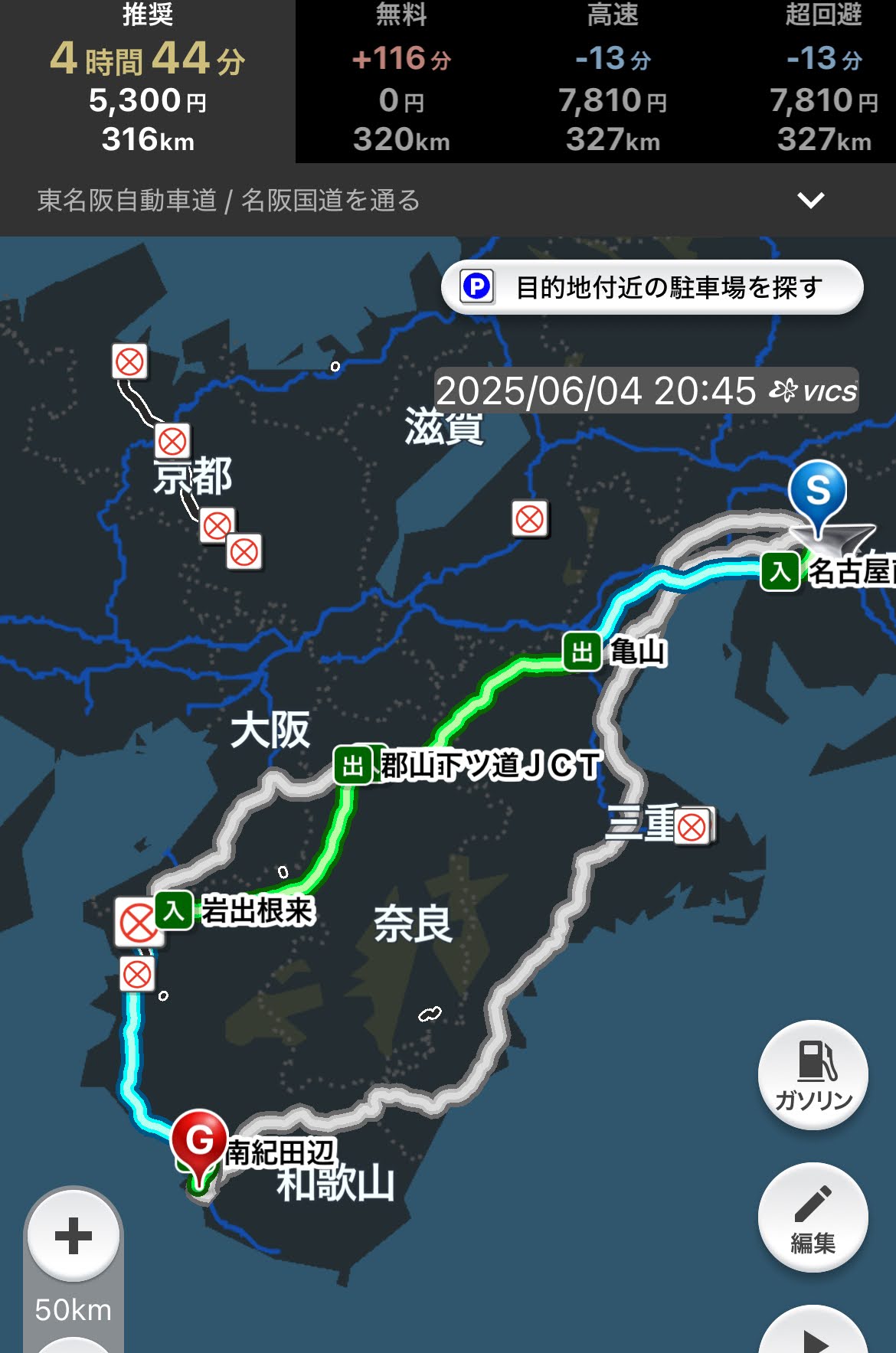Tap the 編集 edit route button
The height and width of the screenshot is (1353, 896).
[813, 1217]
